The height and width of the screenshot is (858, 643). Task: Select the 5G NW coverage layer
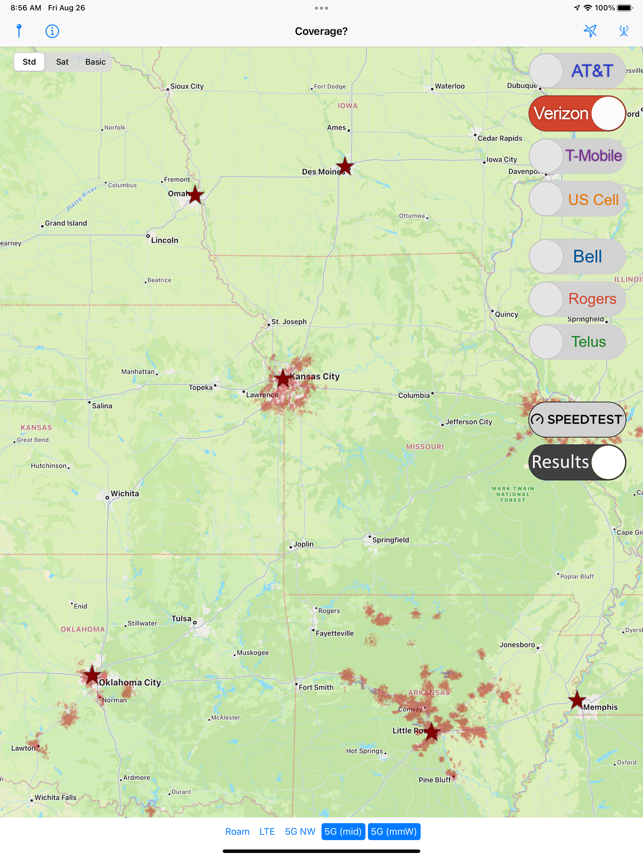point(300,832)
